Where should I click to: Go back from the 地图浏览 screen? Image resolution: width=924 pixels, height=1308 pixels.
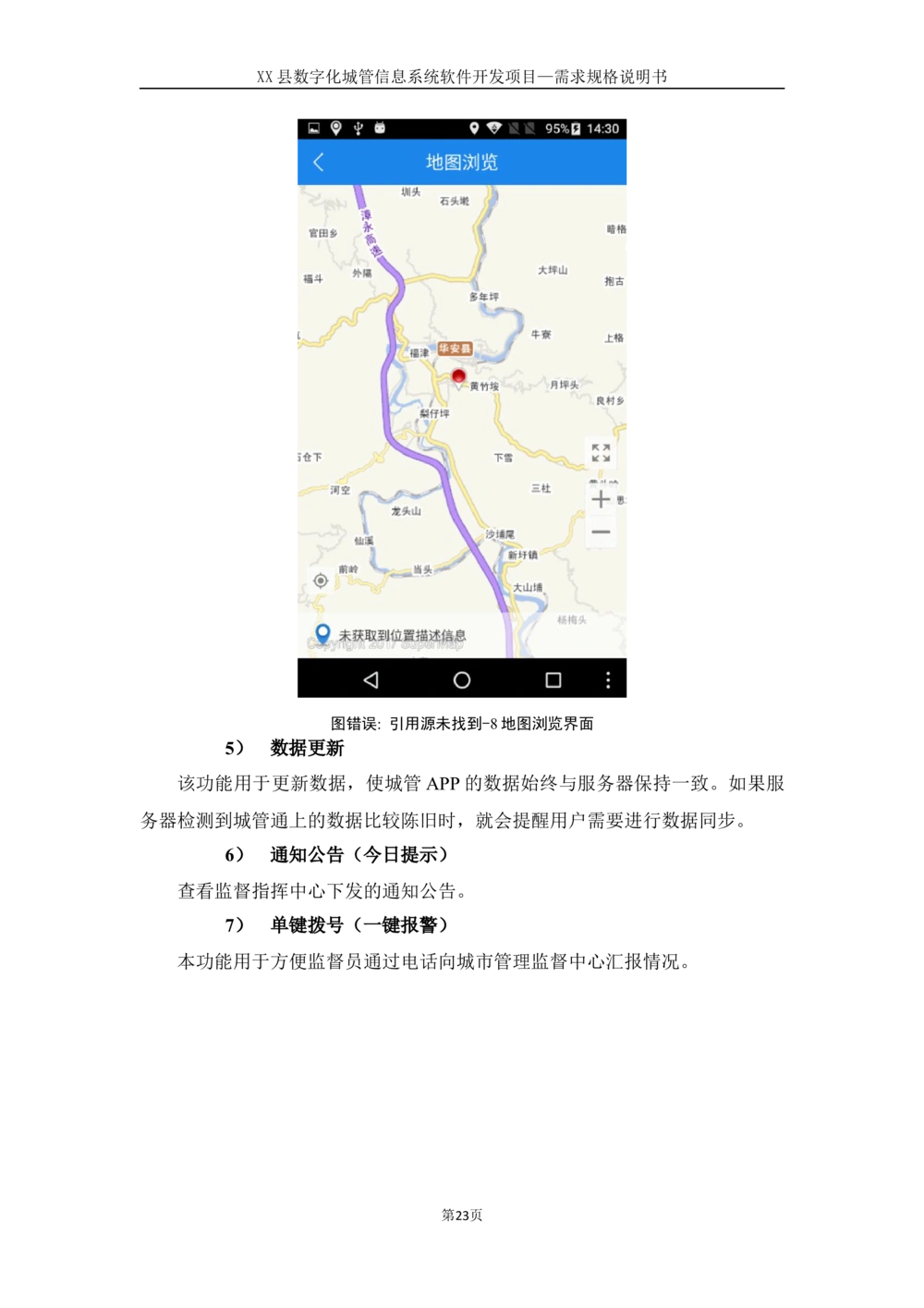tap(319, 163)
